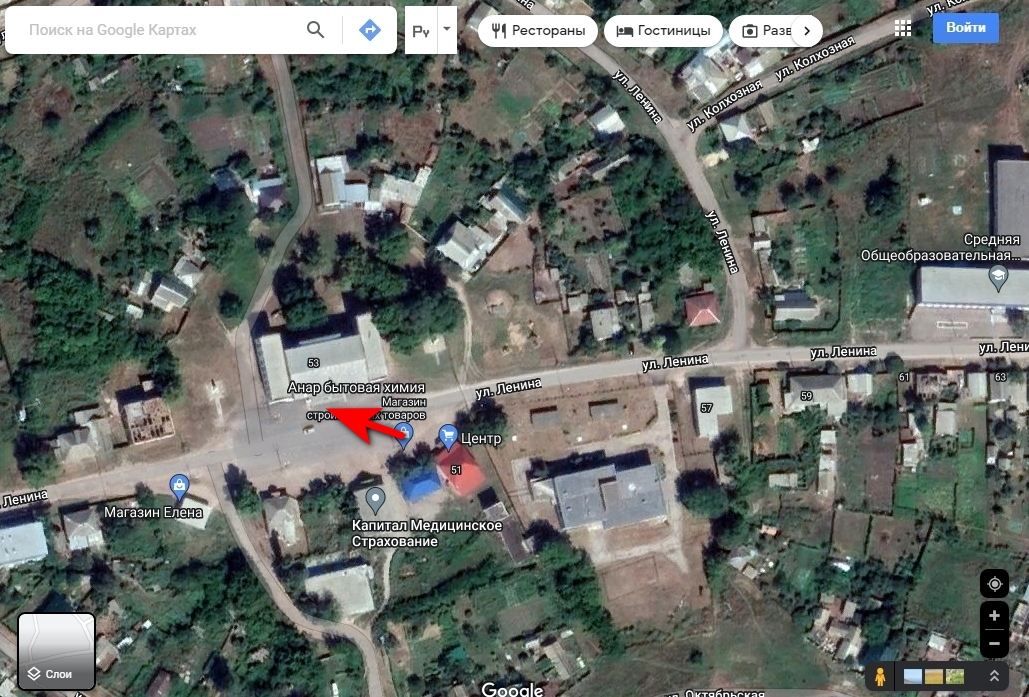Zoom in with the plus button
Viewport: 1029px width, 697px height.
(x=994, y=616)
